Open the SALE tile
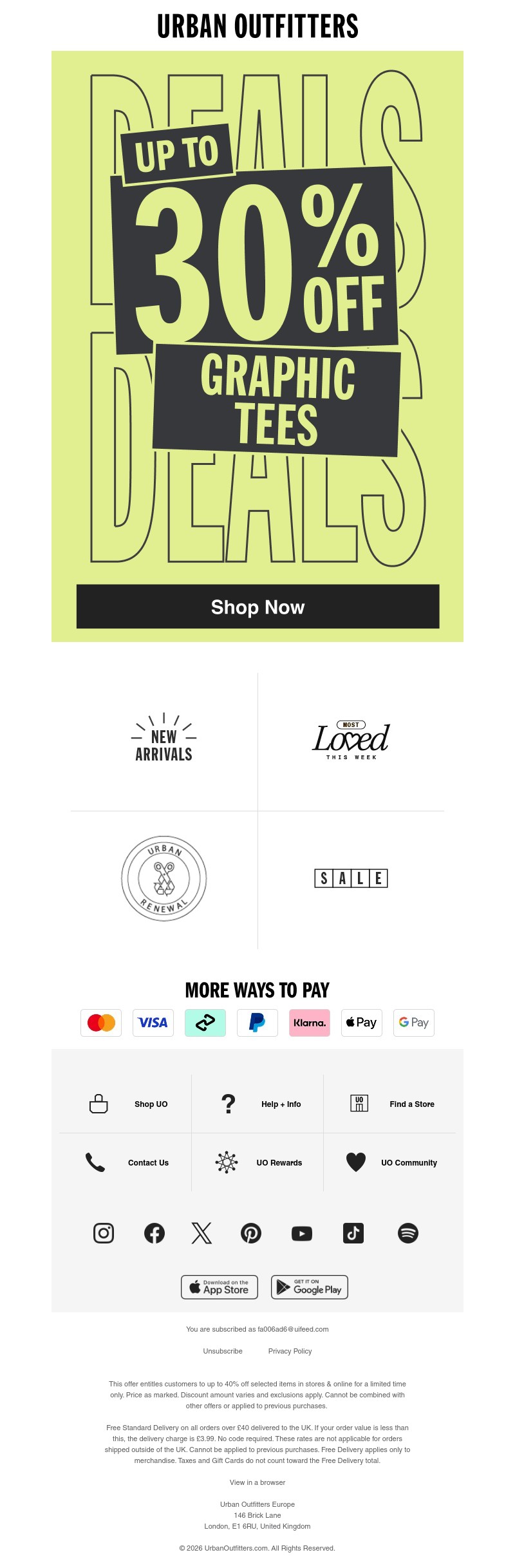The image size is (515, 1568). (351, 878)
